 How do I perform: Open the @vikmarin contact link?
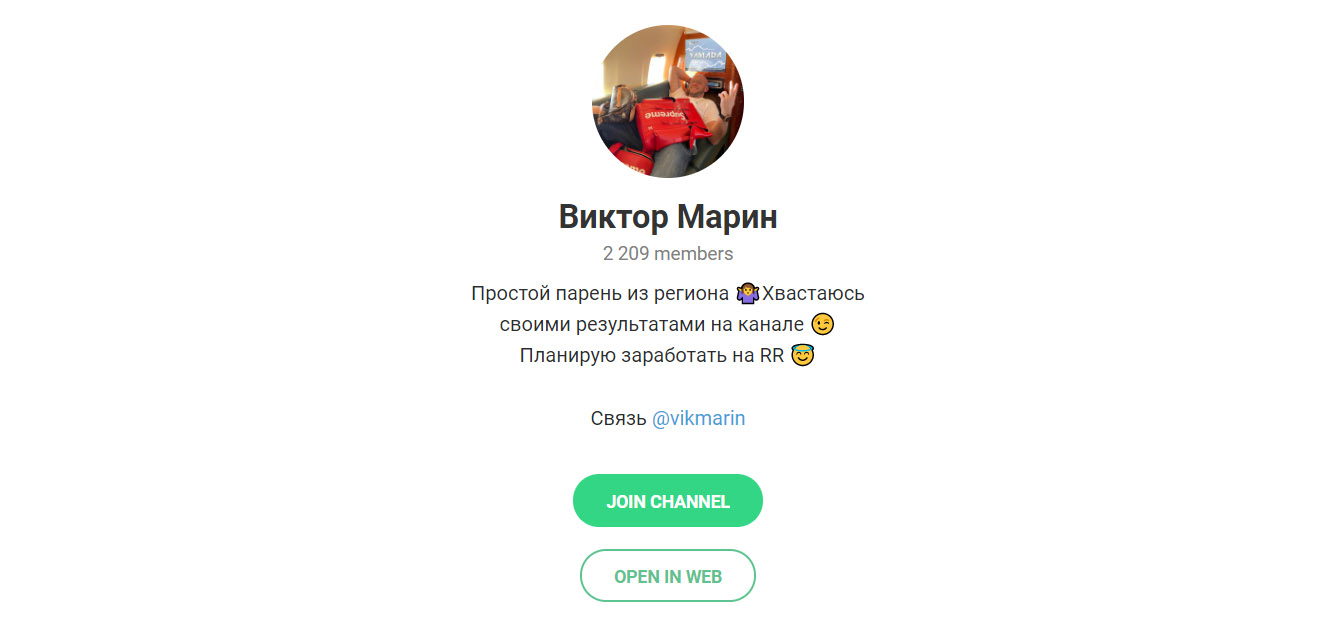coord(698,418)
